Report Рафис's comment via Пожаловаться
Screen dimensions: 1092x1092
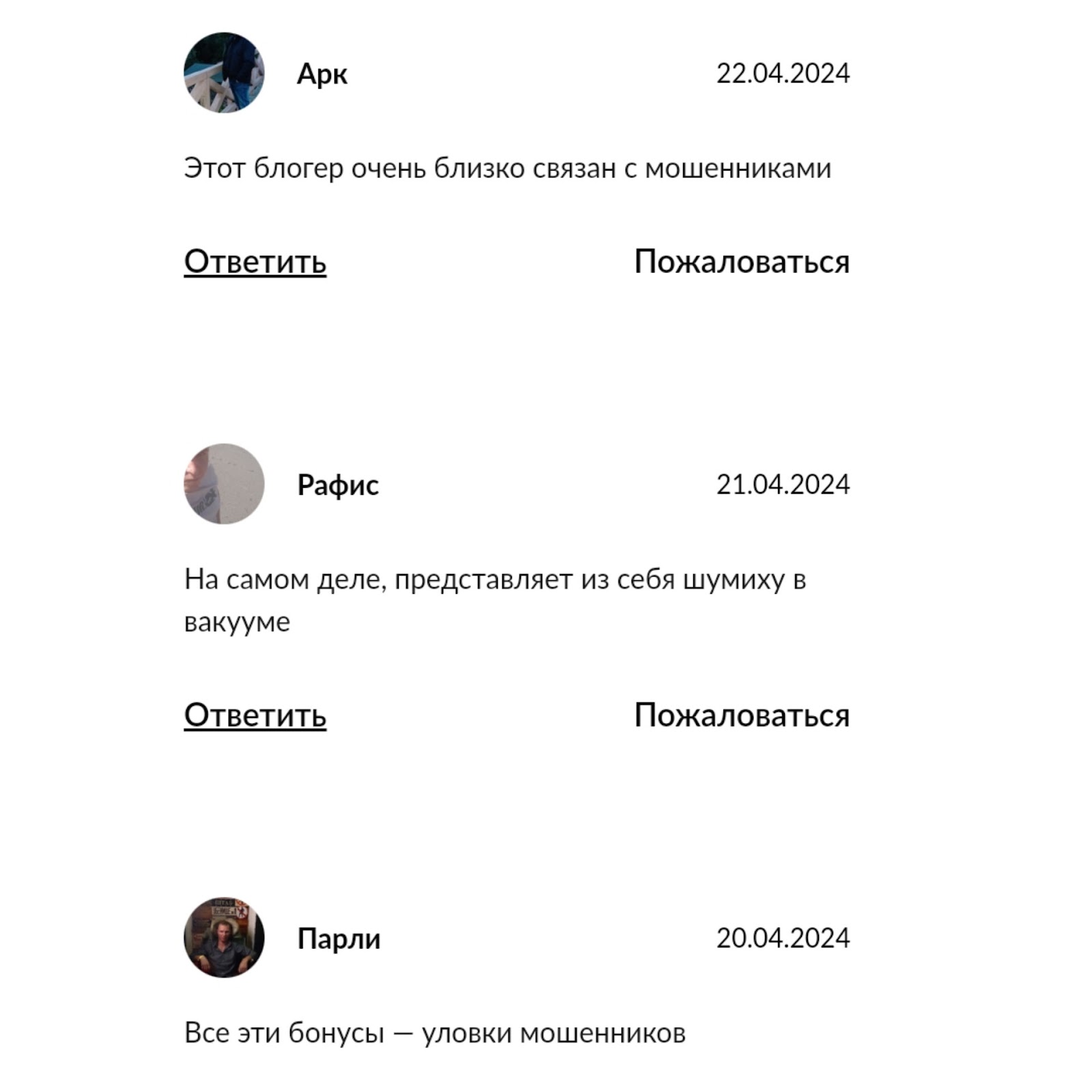point(741,715)
